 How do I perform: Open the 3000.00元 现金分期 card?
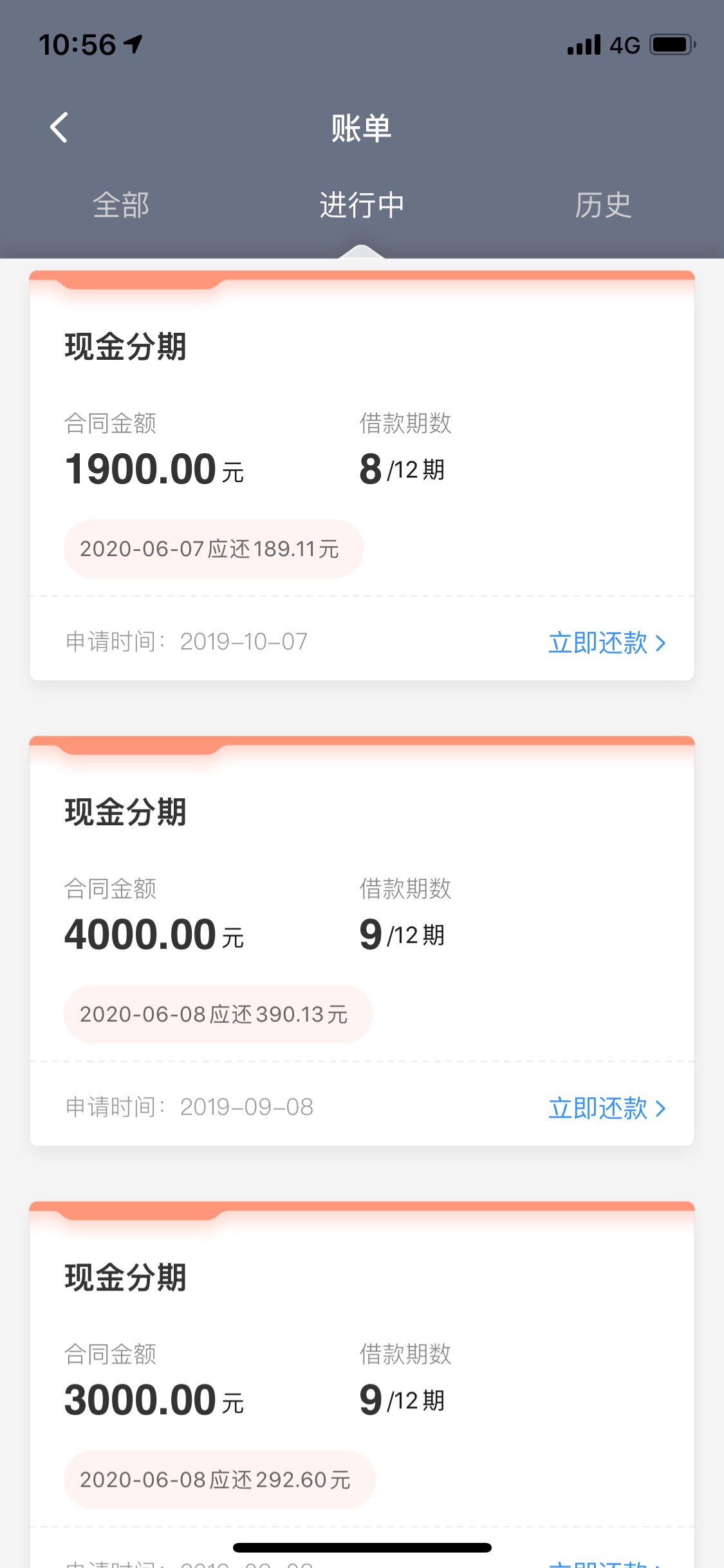[x=362, y=1385]
